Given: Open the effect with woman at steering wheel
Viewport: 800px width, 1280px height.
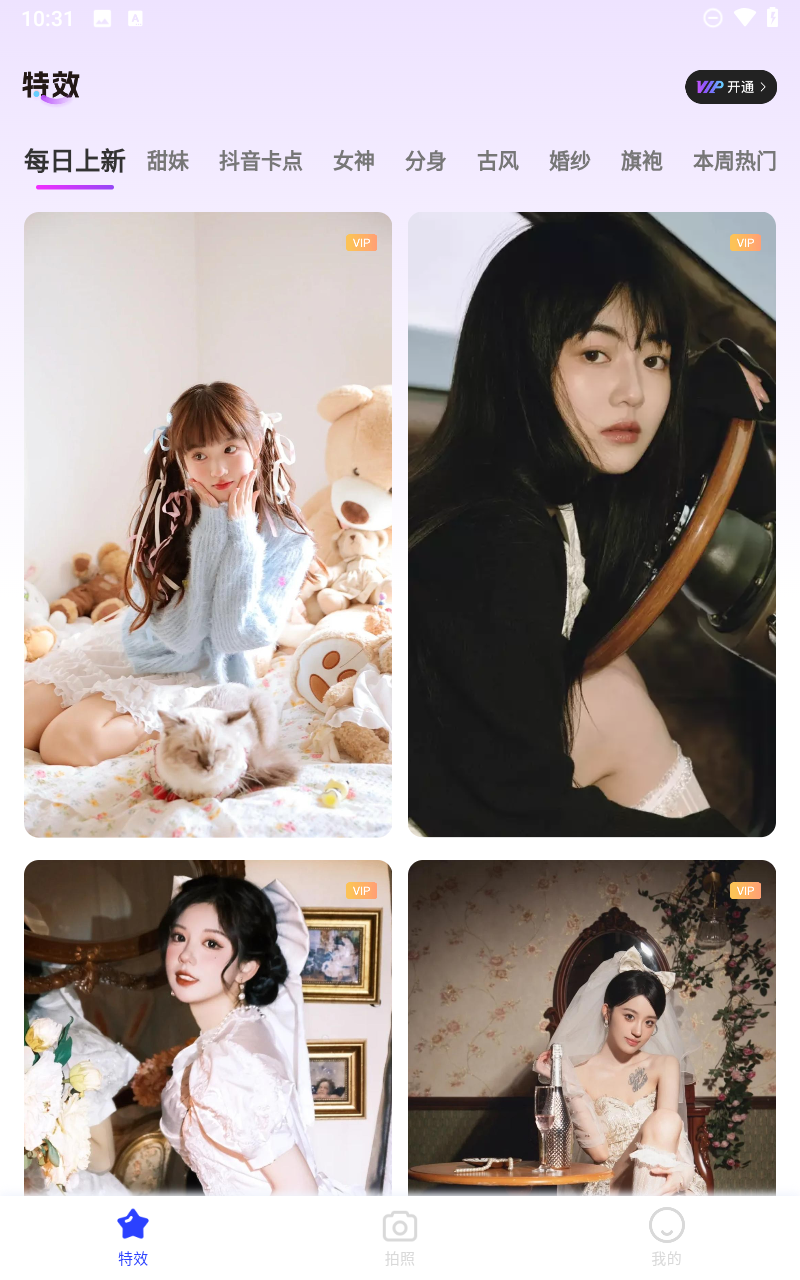Looking at the screenshot, I should point(592,524).
